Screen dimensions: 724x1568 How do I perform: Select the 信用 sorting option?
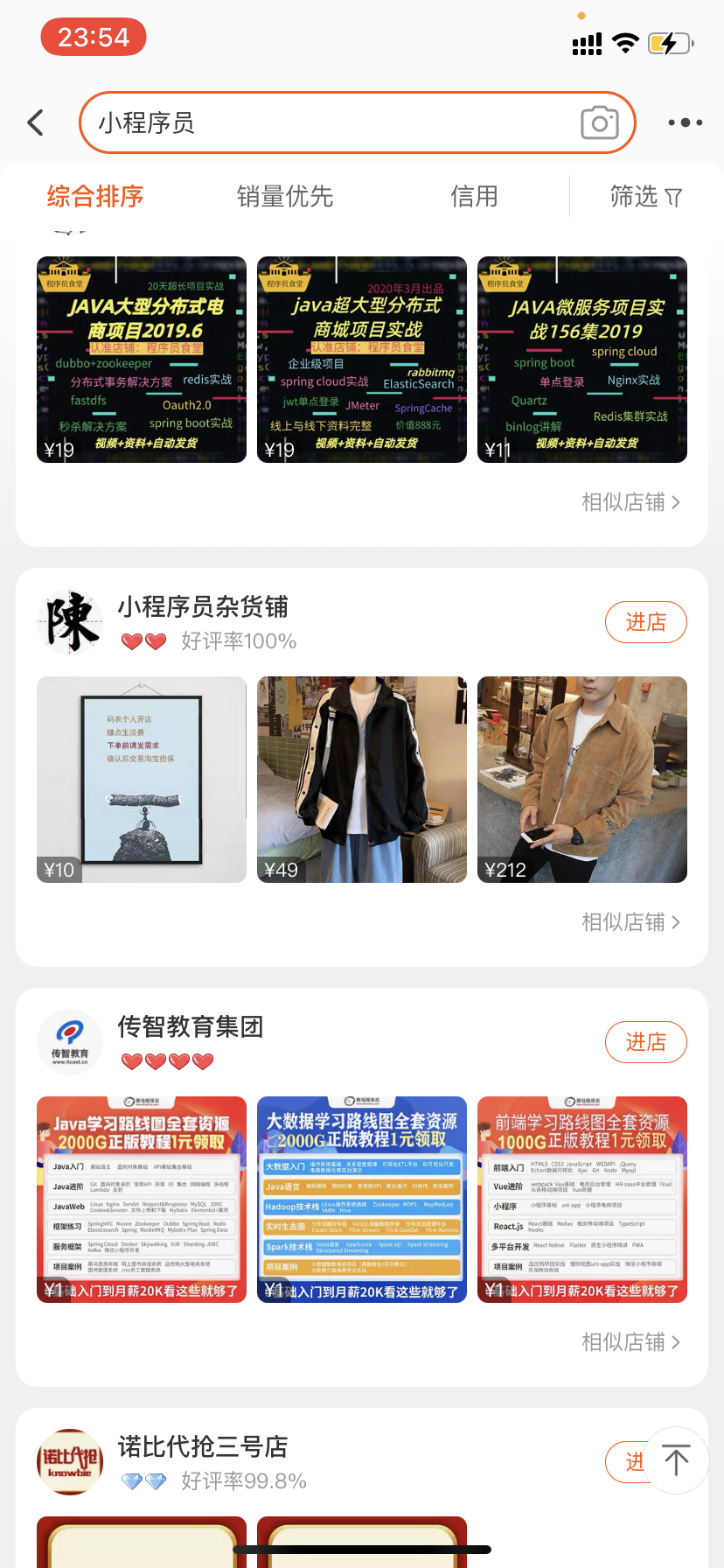point(475,197)
